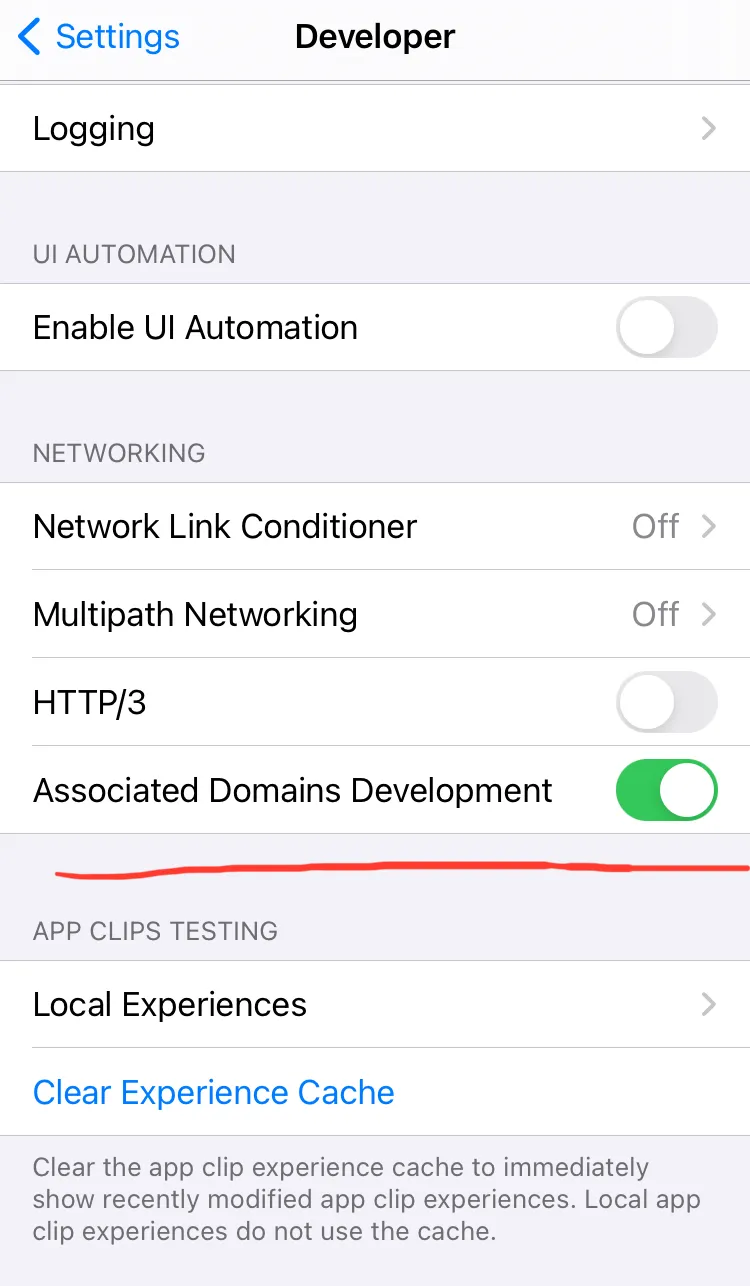Open Multipath Networking options
Image resolution: width=750 pixels, height=1286 pixels.
(x=374, y=614)
